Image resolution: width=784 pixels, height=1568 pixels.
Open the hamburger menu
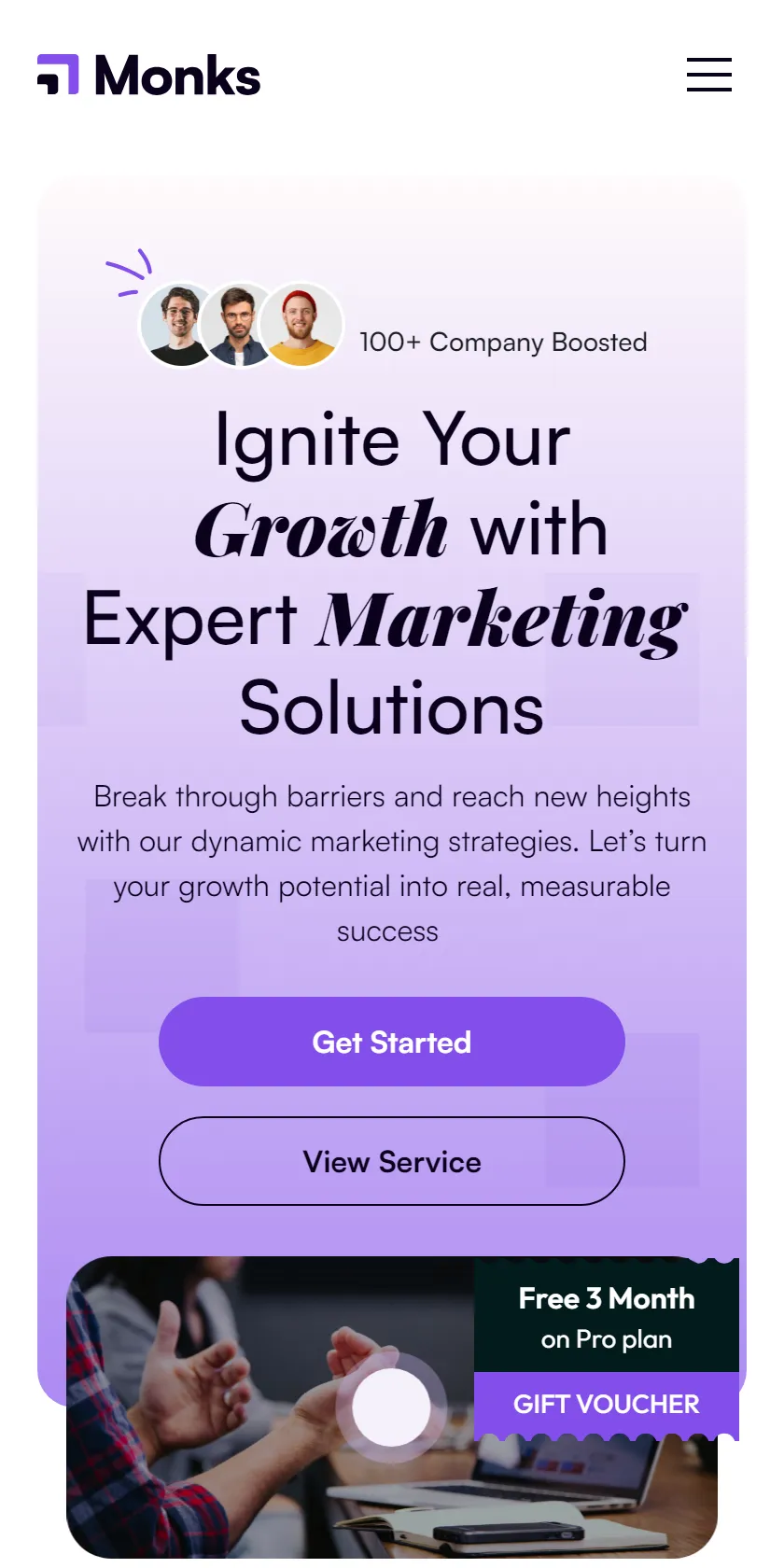tap(709, 75)
